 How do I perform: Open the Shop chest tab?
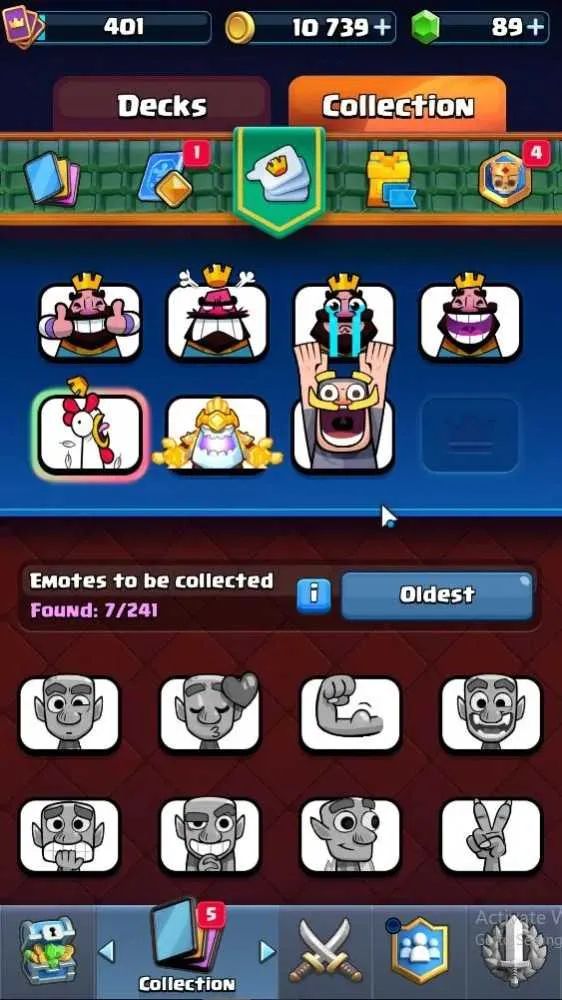[x=48, y=952]
